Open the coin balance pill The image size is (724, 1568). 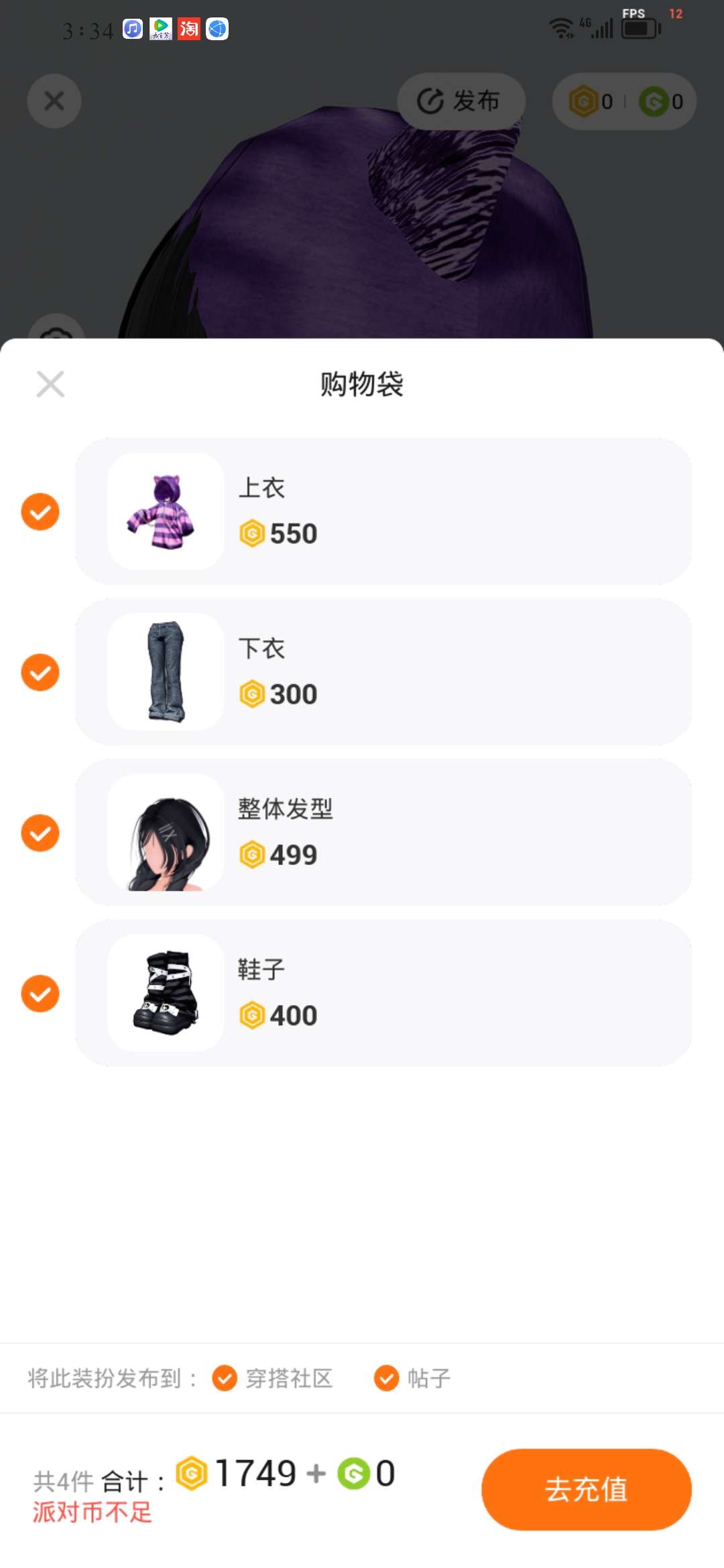tap(624, 101)
